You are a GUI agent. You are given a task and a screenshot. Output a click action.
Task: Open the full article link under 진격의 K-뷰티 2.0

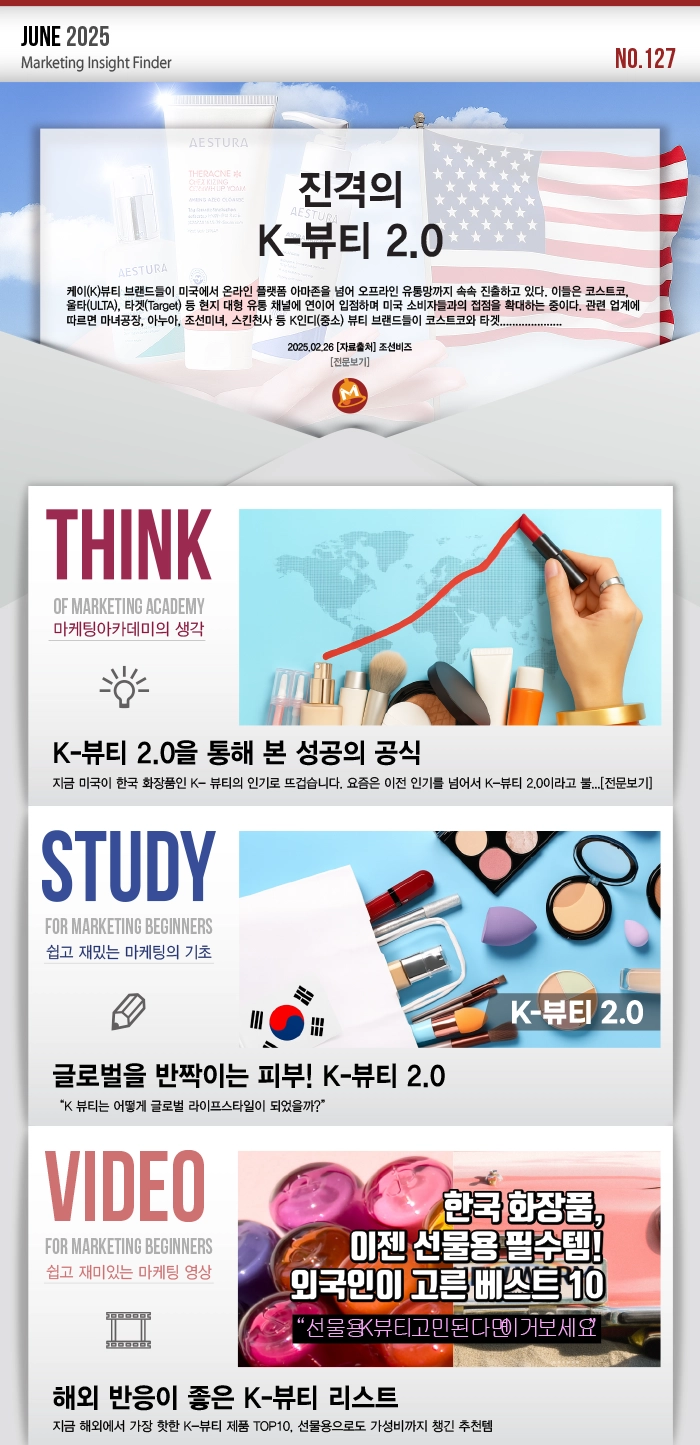(349, 362)
